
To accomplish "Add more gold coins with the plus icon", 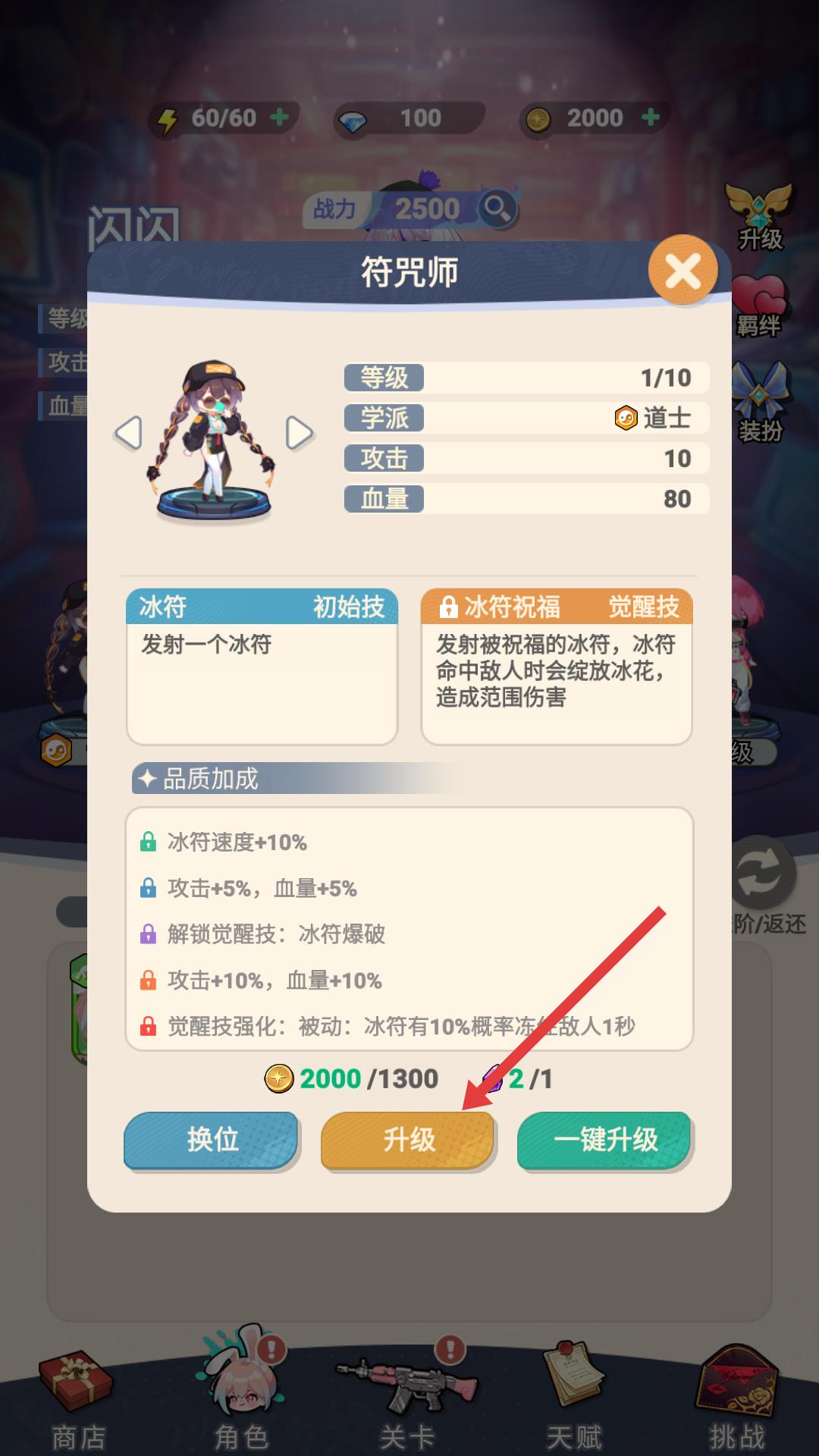I will point(651,118).
